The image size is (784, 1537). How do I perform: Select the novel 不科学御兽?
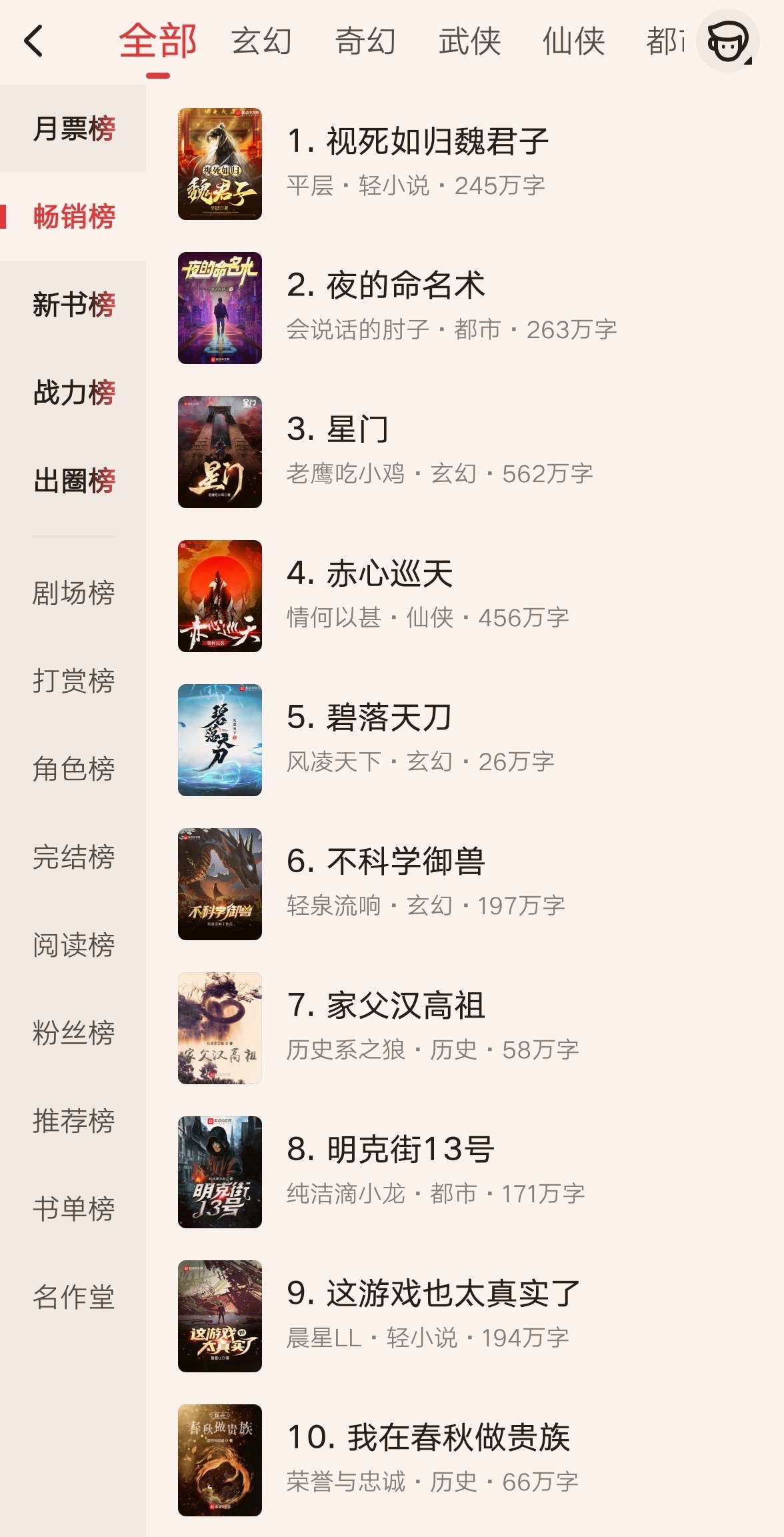tap(465, 884)
